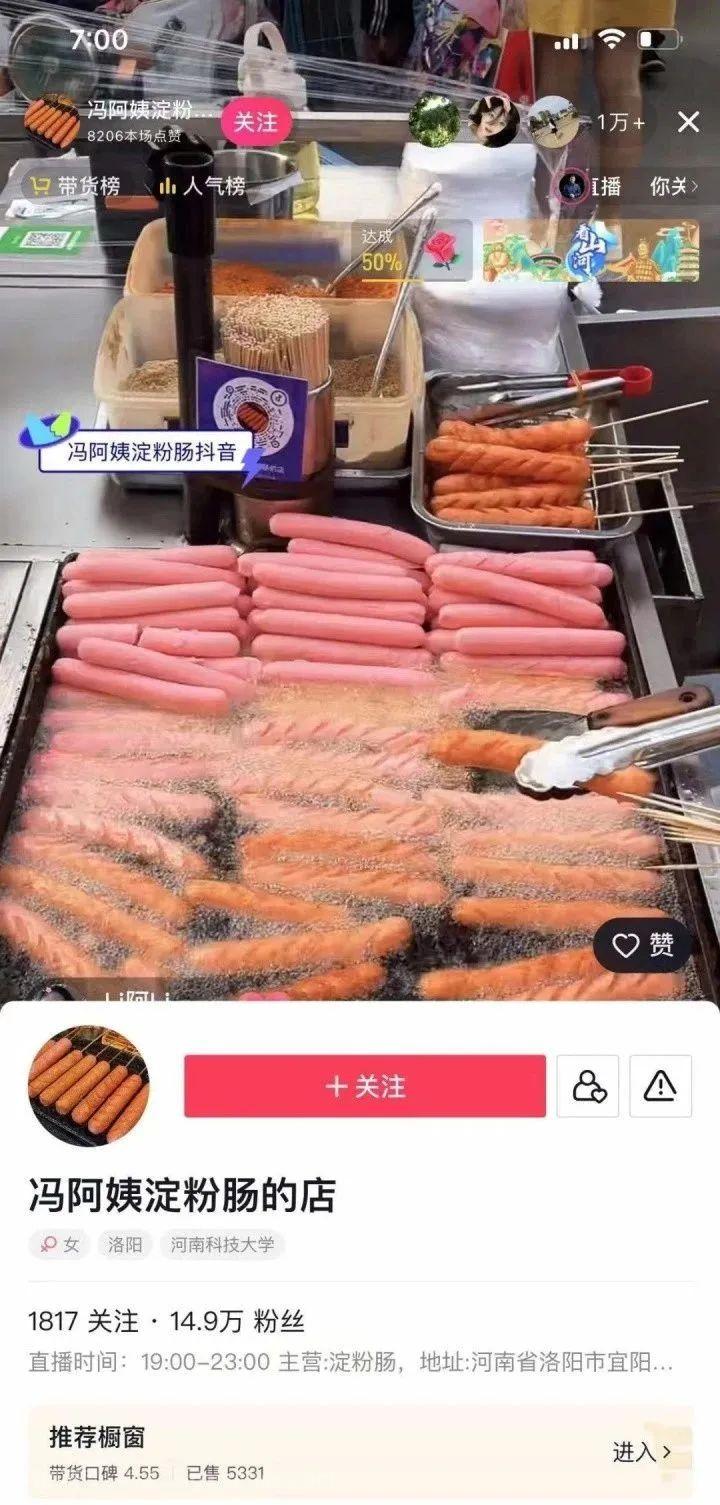Image resolution: width=720 pixels, height=1505 pixels.
Task: Open 冯阿姨淀粉肠 streamer avatar at top
Action: point(51,122)
